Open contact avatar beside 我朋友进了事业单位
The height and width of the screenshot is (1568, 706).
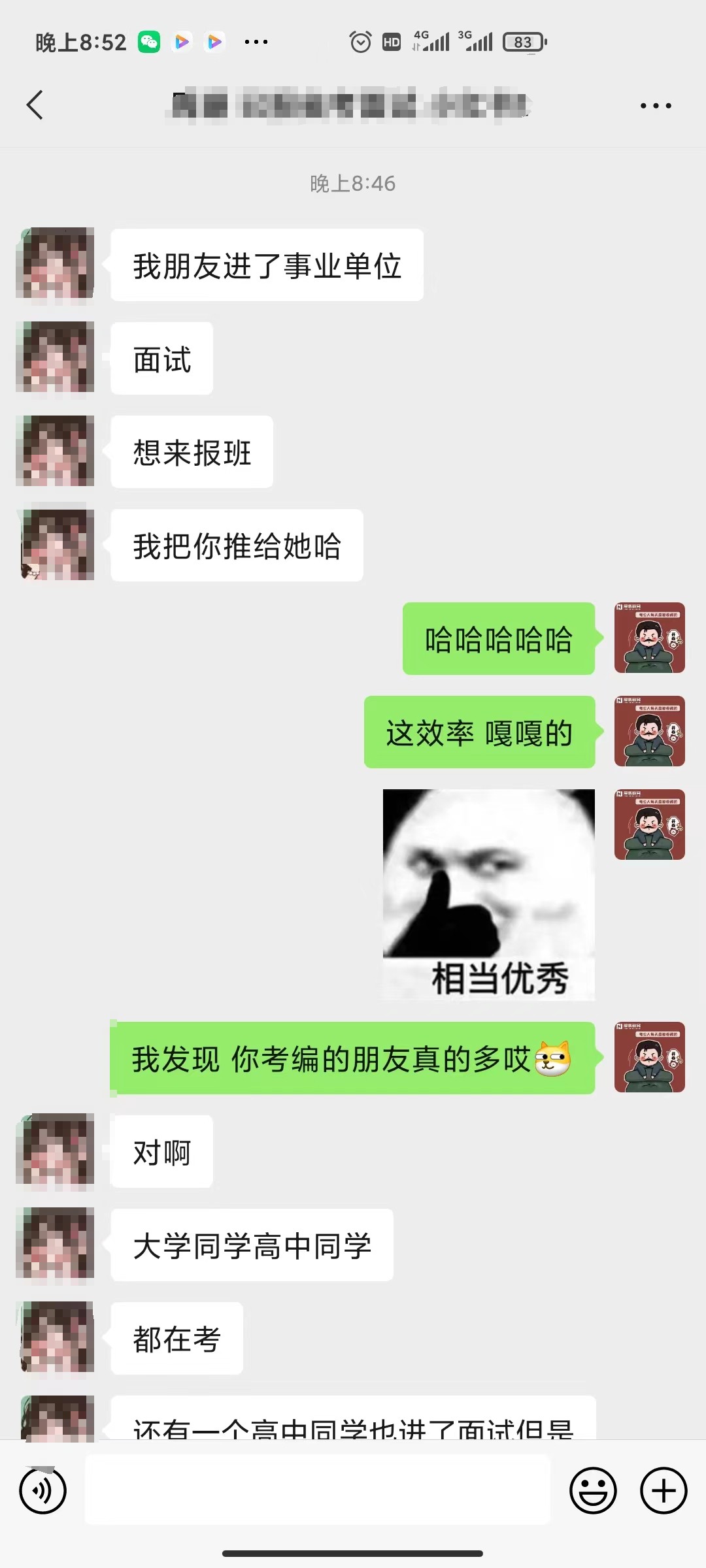[56, 263]
